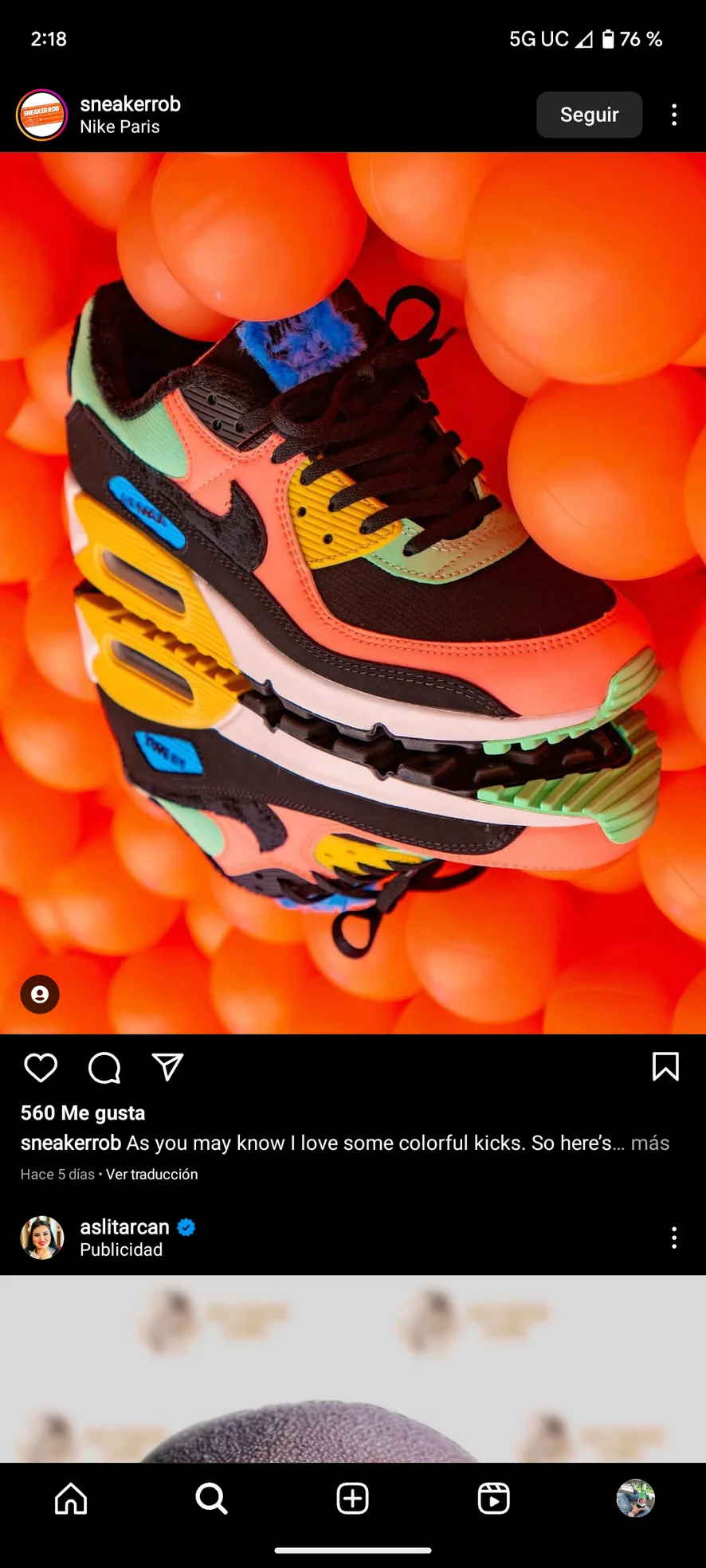Open overflow menu on sneakerrob's post
The height and width of the screenshot is (1568, 706).
pyautogui.click(x=674, y=115)
